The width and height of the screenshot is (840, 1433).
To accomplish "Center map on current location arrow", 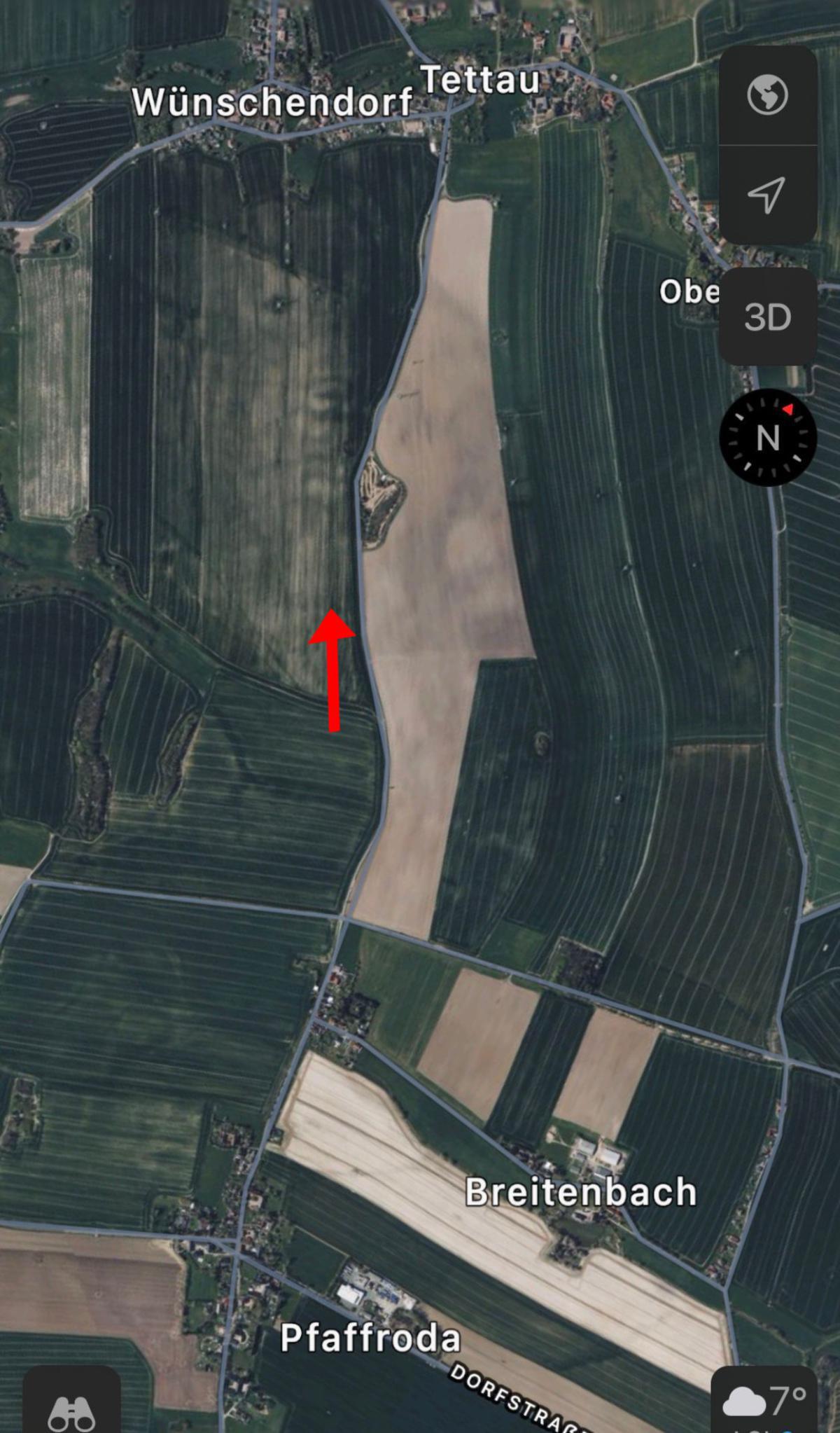I will pos(767,195).
